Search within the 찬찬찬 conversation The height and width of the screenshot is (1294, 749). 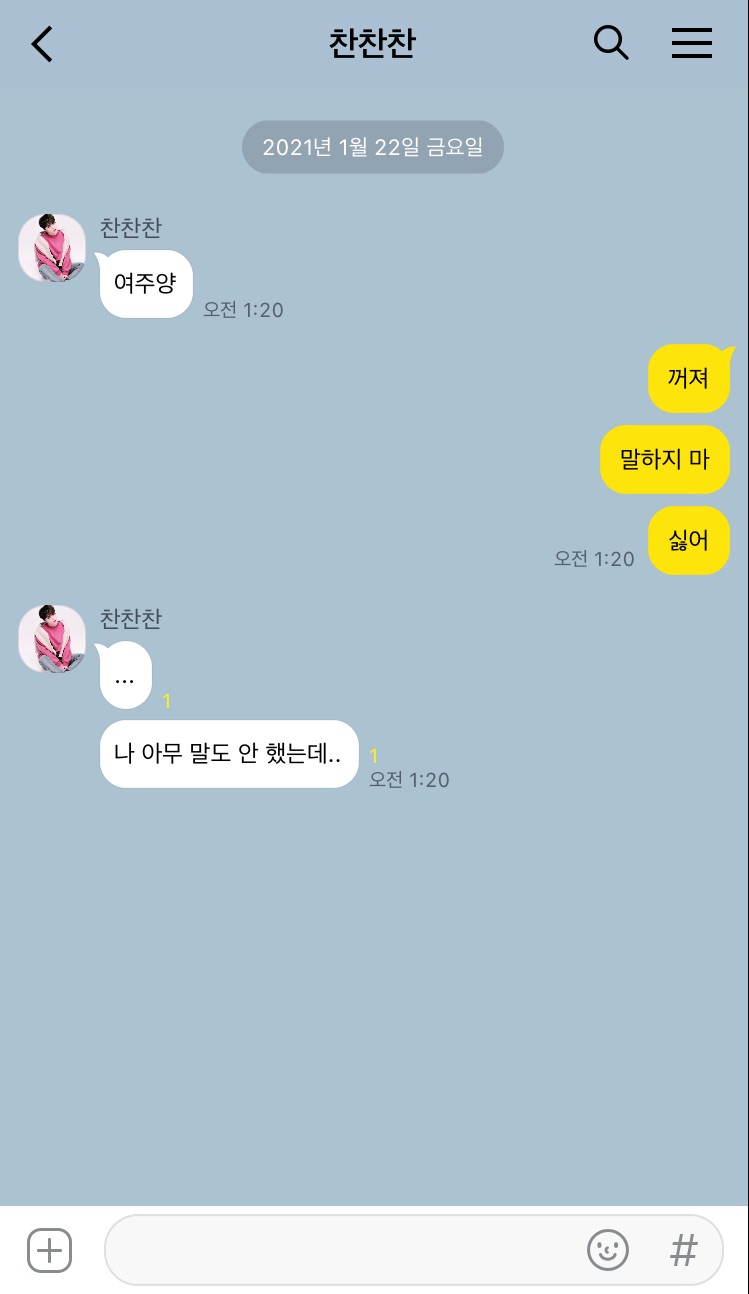[610, 43]
